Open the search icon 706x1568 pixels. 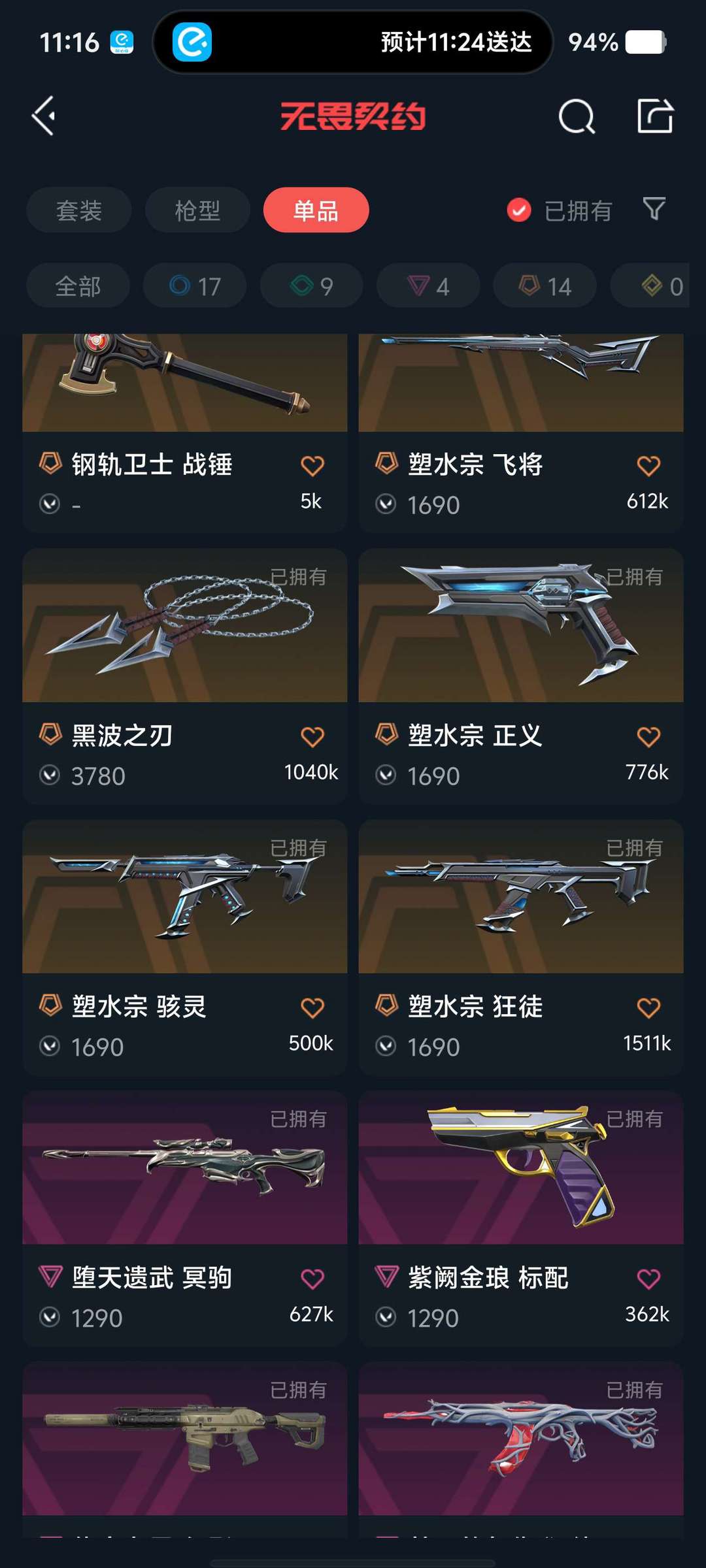coord(577,117)
